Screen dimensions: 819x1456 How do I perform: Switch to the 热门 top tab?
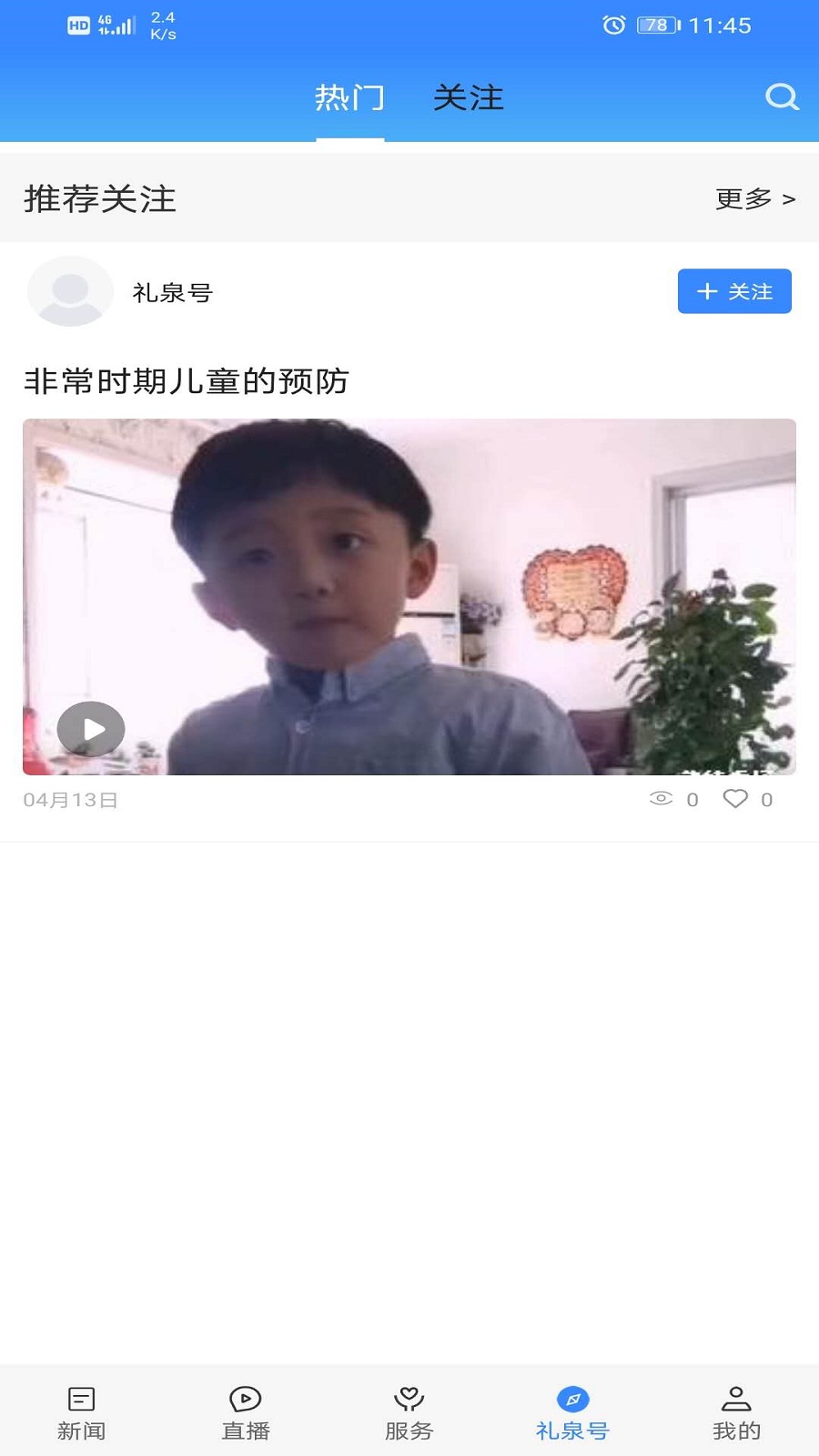point(349,97)
